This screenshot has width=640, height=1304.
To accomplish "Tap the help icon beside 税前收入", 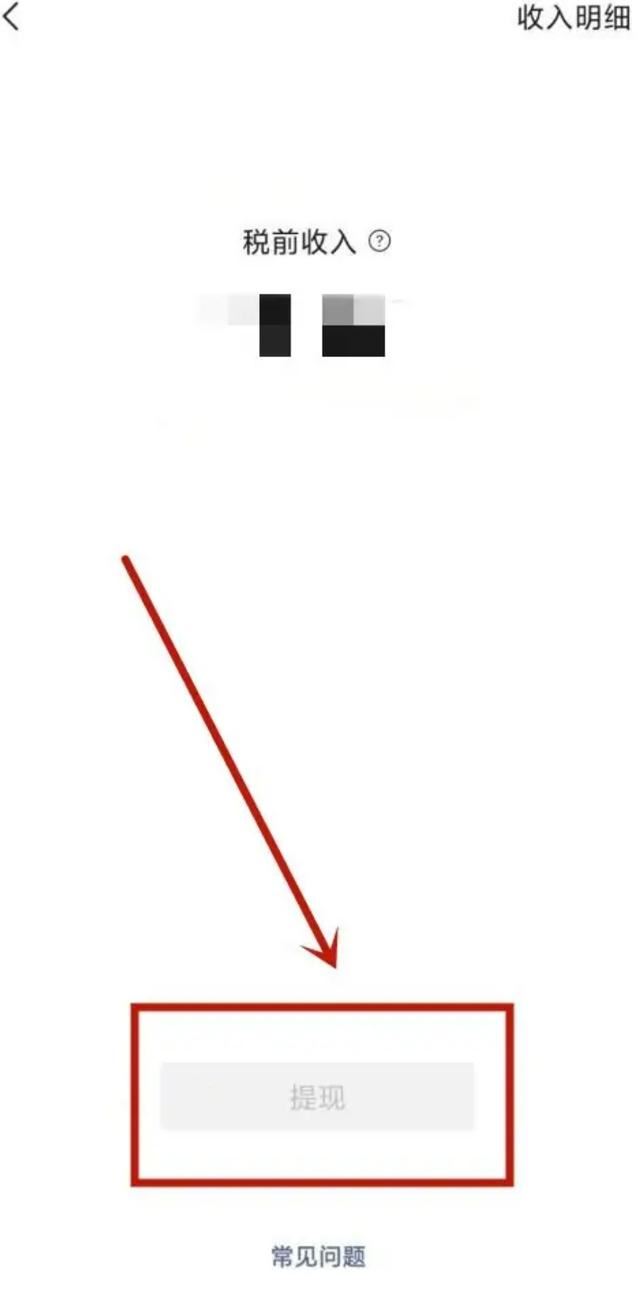I will click(x=379, y=241).
